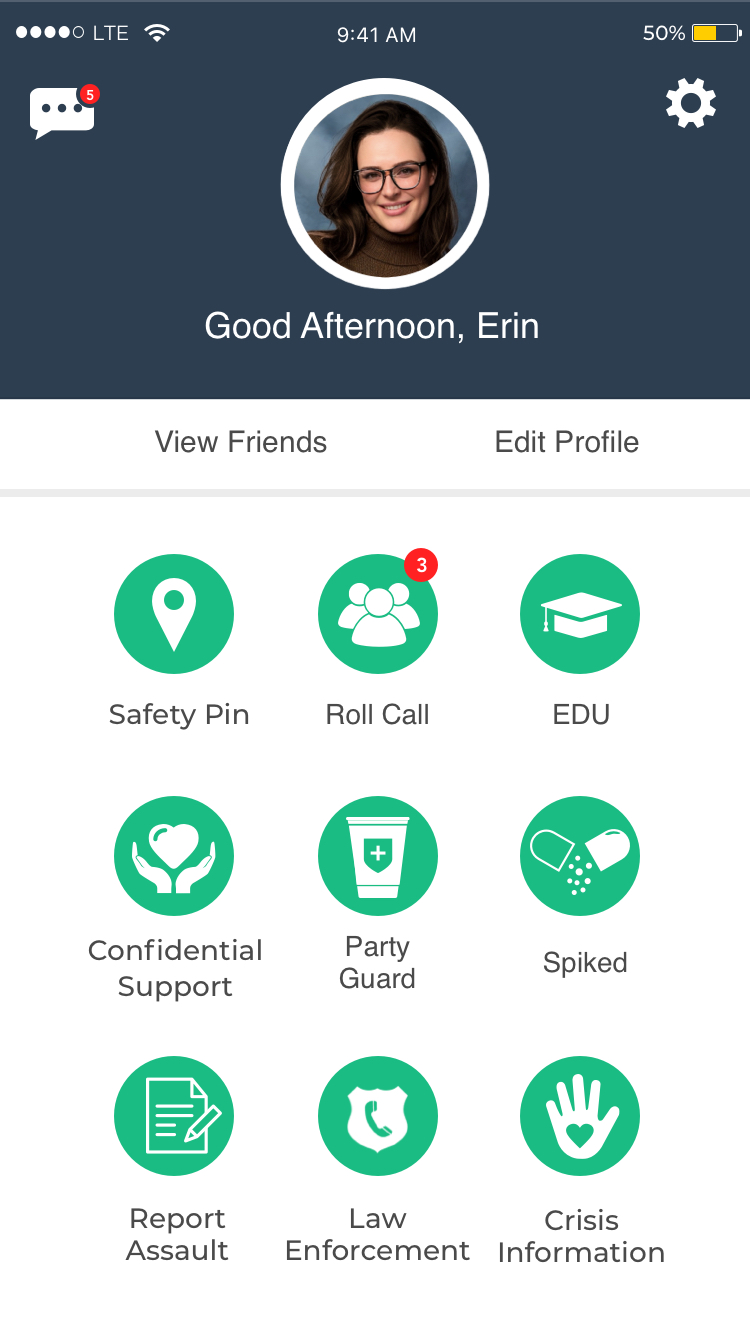Tap the 9:41 AM clock display
This screenshot has width=750, height=1334.
376,34
